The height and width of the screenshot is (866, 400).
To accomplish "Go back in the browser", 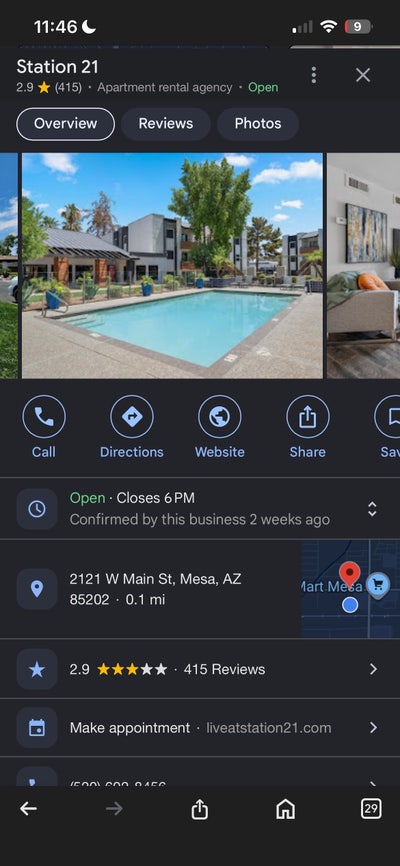I will click(29, 809).
